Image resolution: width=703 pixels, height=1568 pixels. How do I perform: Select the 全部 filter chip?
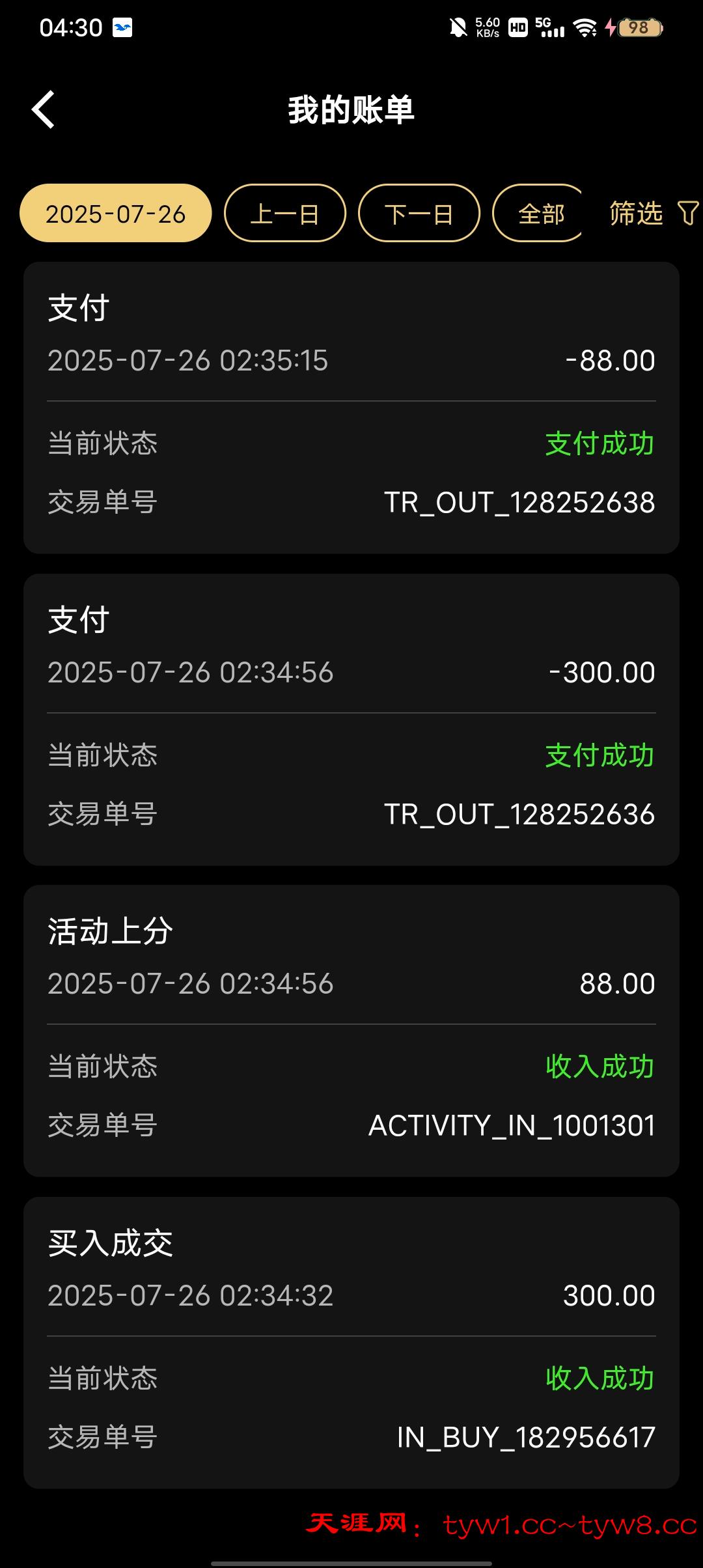pos(540,214)
